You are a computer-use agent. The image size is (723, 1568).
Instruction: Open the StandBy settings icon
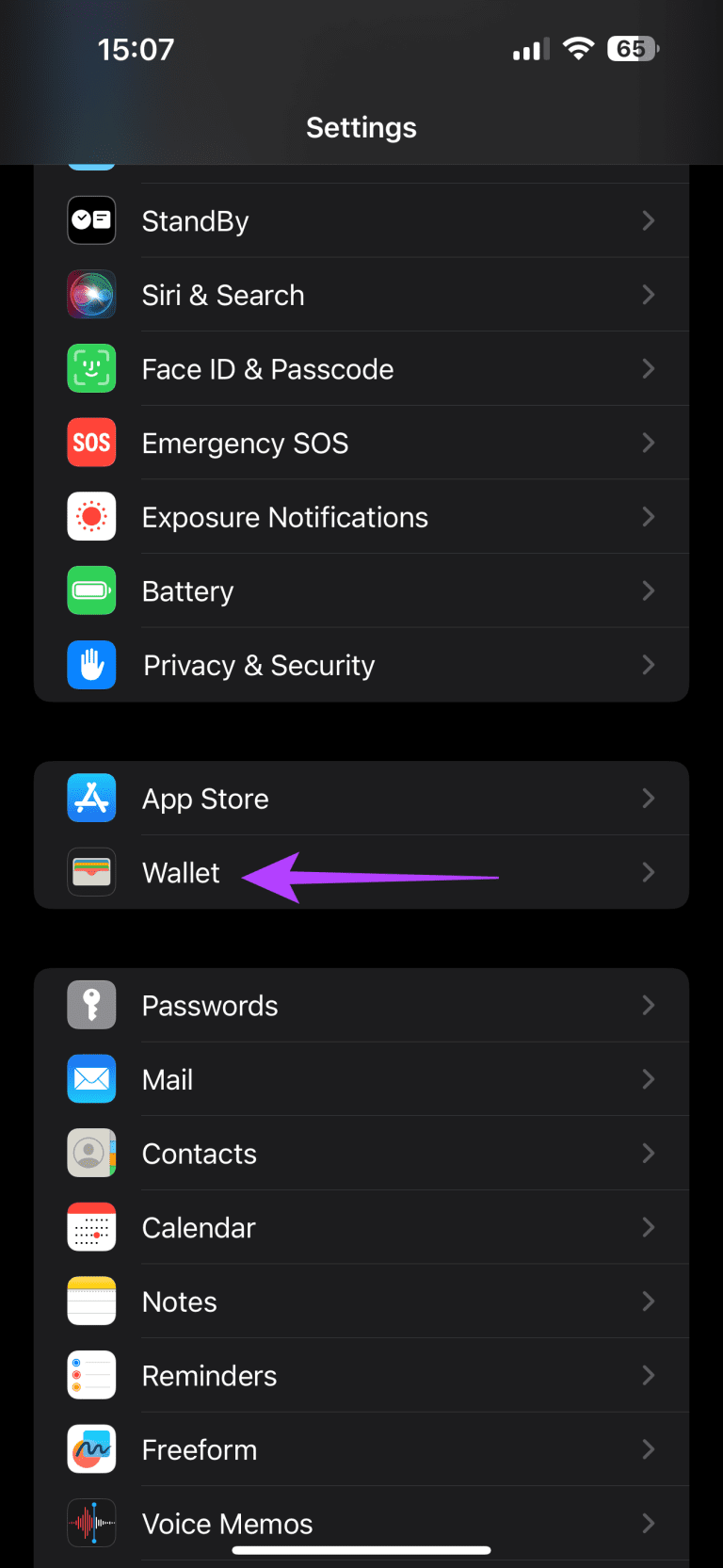point(91,220)
